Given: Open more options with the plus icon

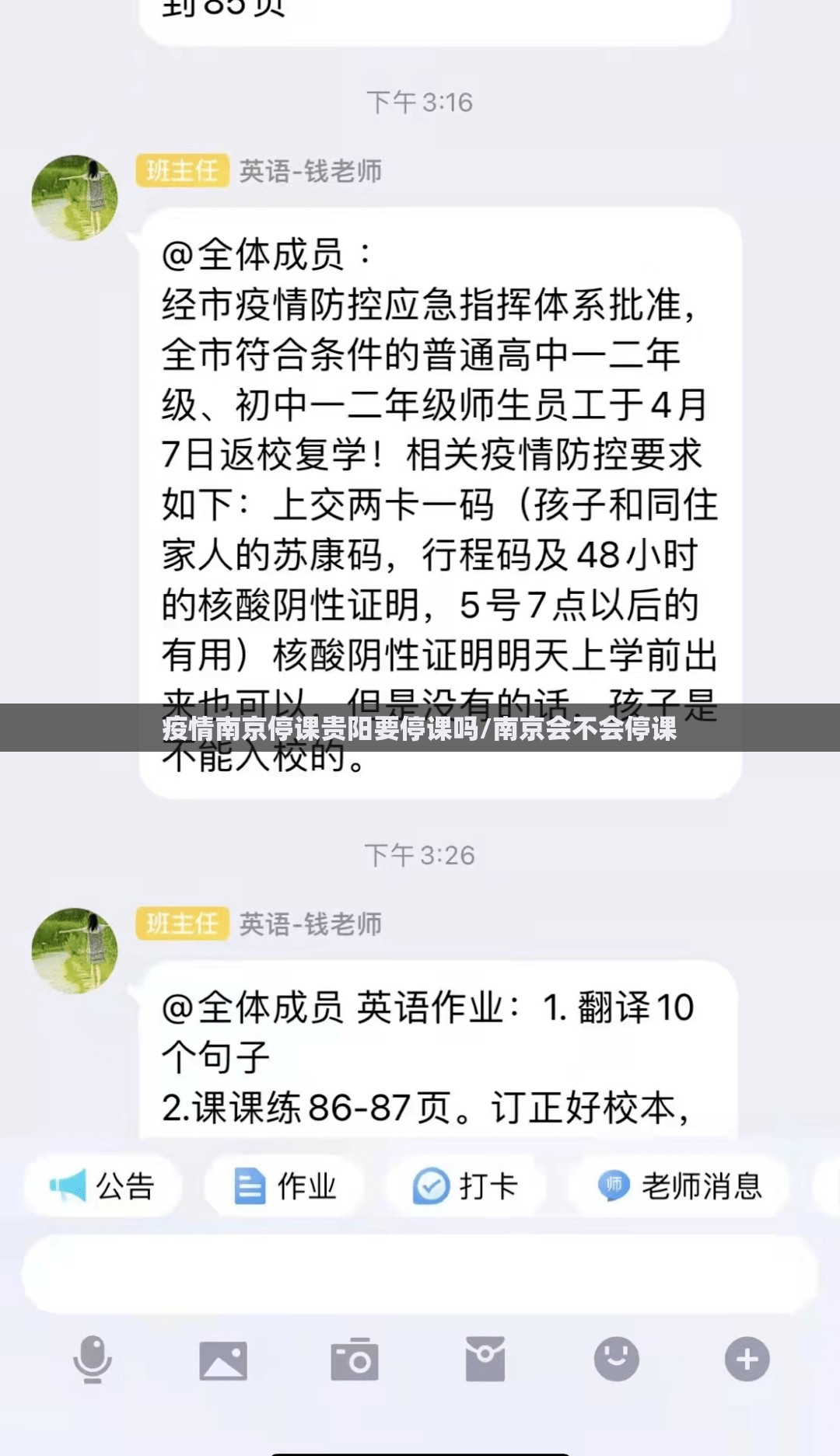Looking at the screenshot, I should point(747,1359).
